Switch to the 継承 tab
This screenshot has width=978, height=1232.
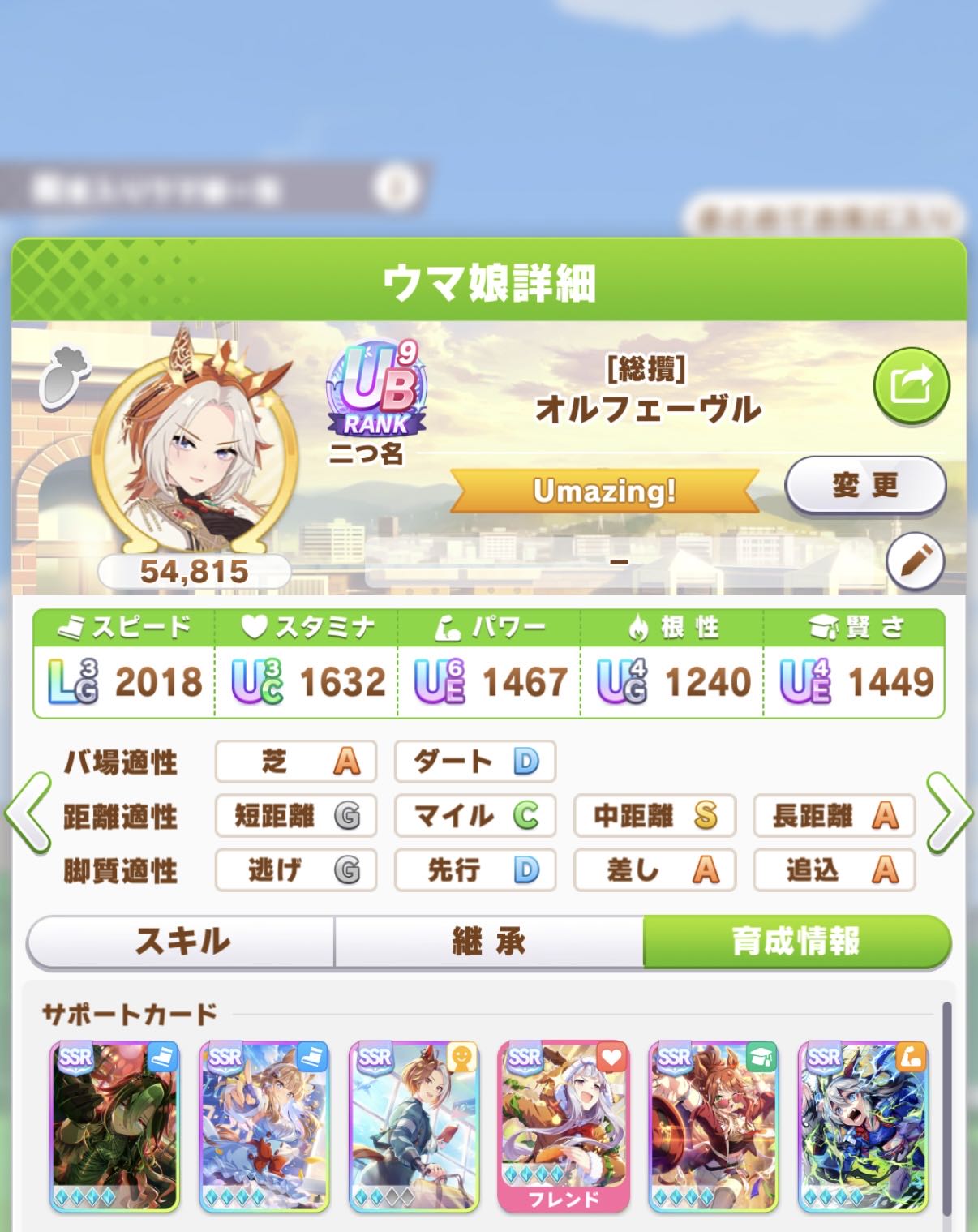[489, 942]
